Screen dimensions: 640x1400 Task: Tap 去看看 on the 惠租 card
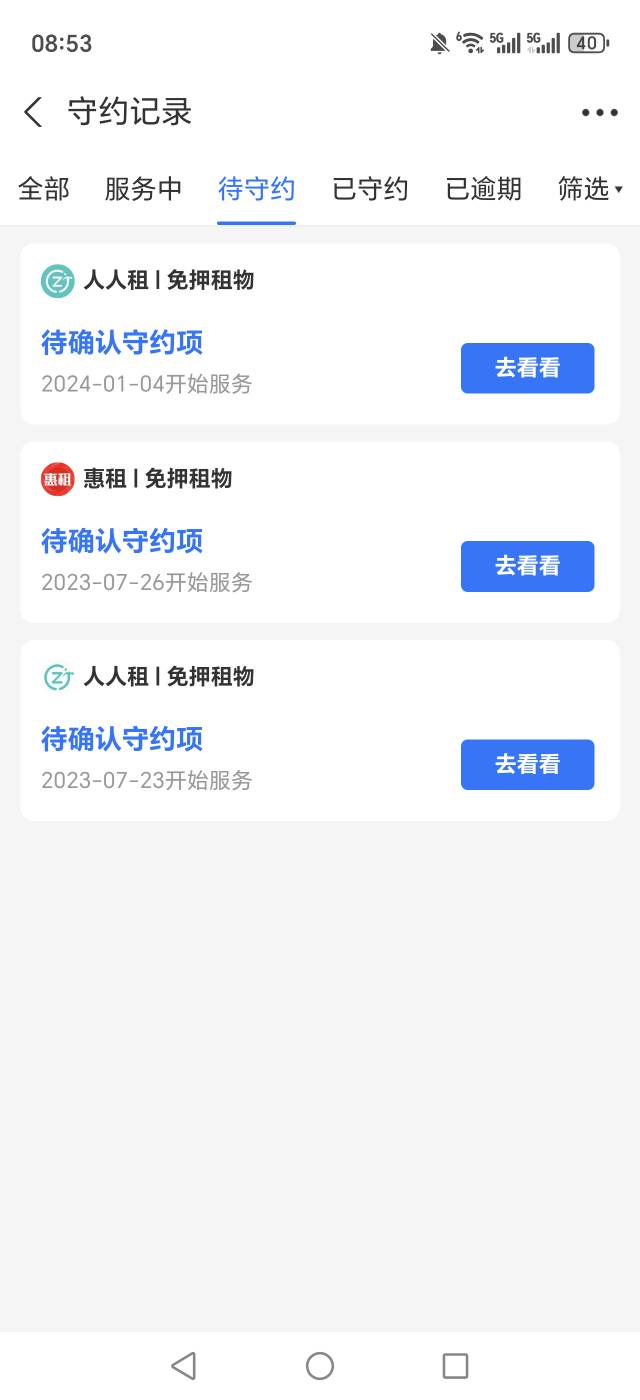(527, 566)
